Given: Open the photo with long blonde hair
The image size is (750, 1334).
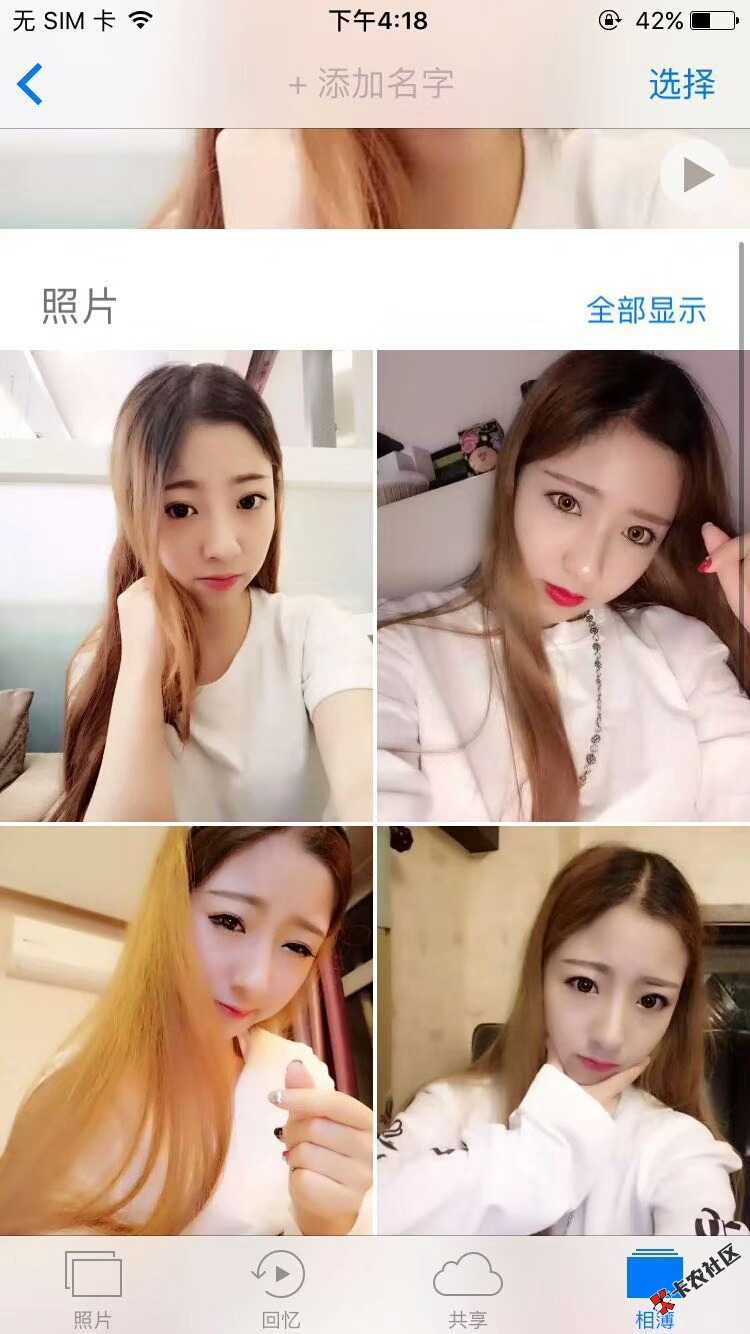Looking at the screenshot, I should pyautogui.click(x=186, y=1030).
